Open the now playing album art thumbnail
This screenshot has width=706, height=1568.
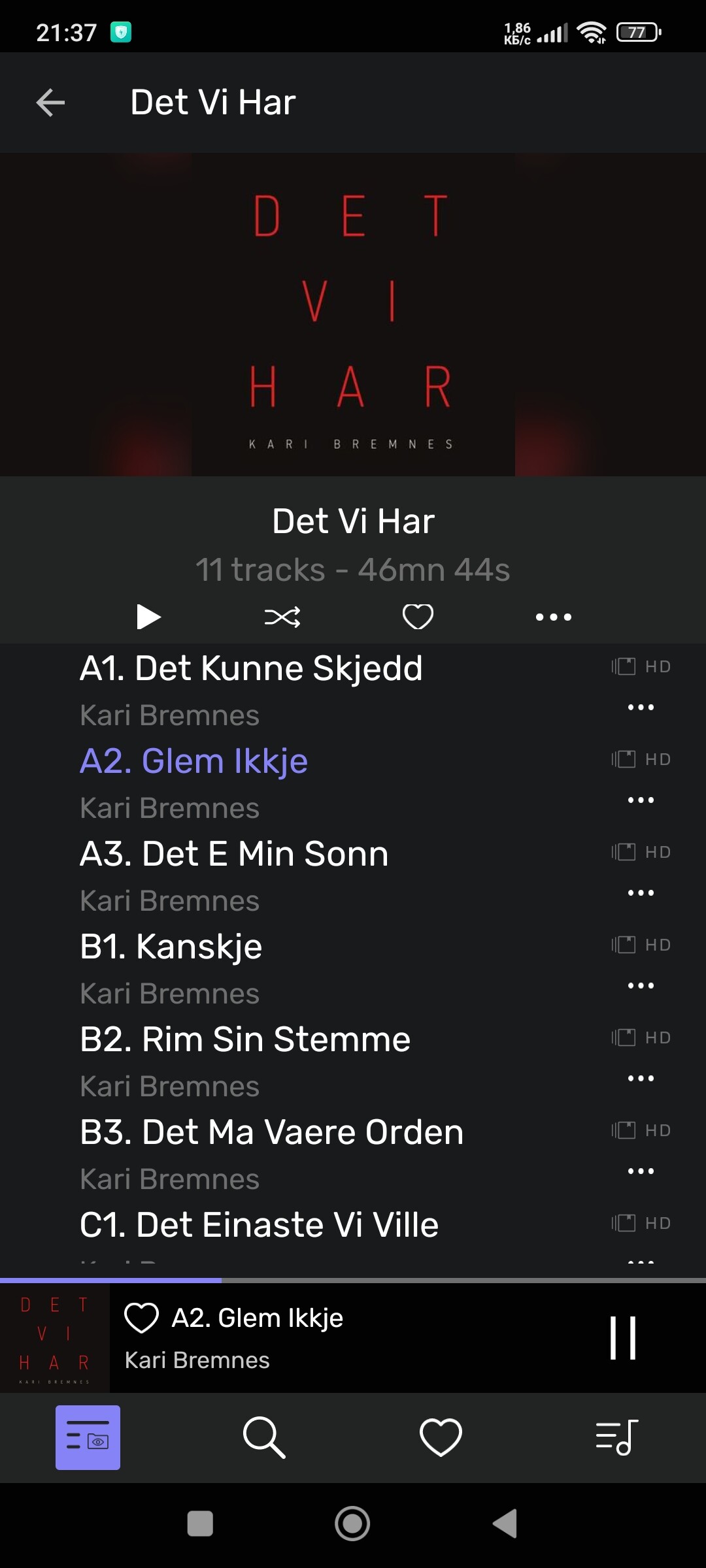[55, 1338]
